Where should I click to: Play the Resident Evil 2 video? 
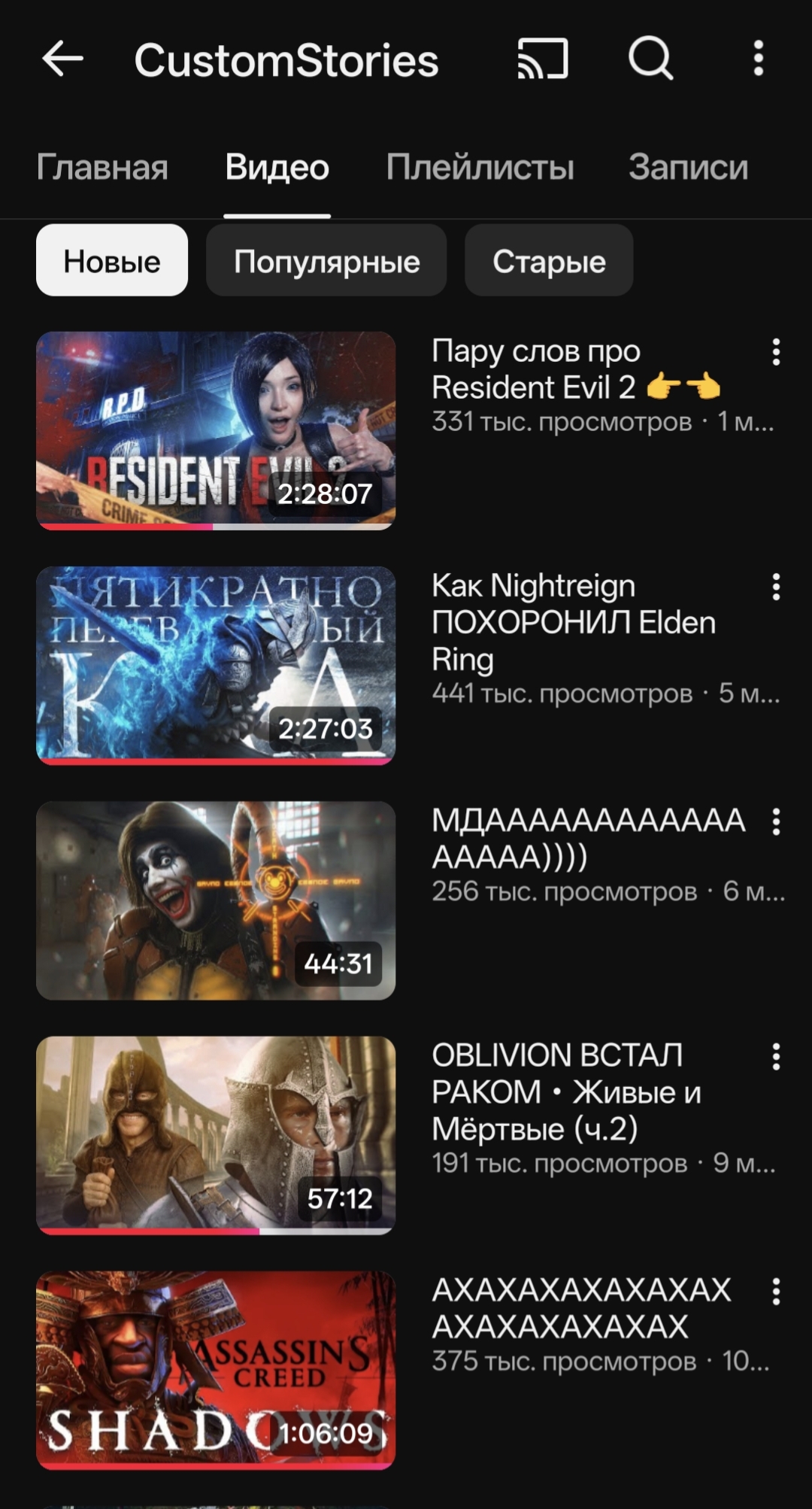point(216,430)
